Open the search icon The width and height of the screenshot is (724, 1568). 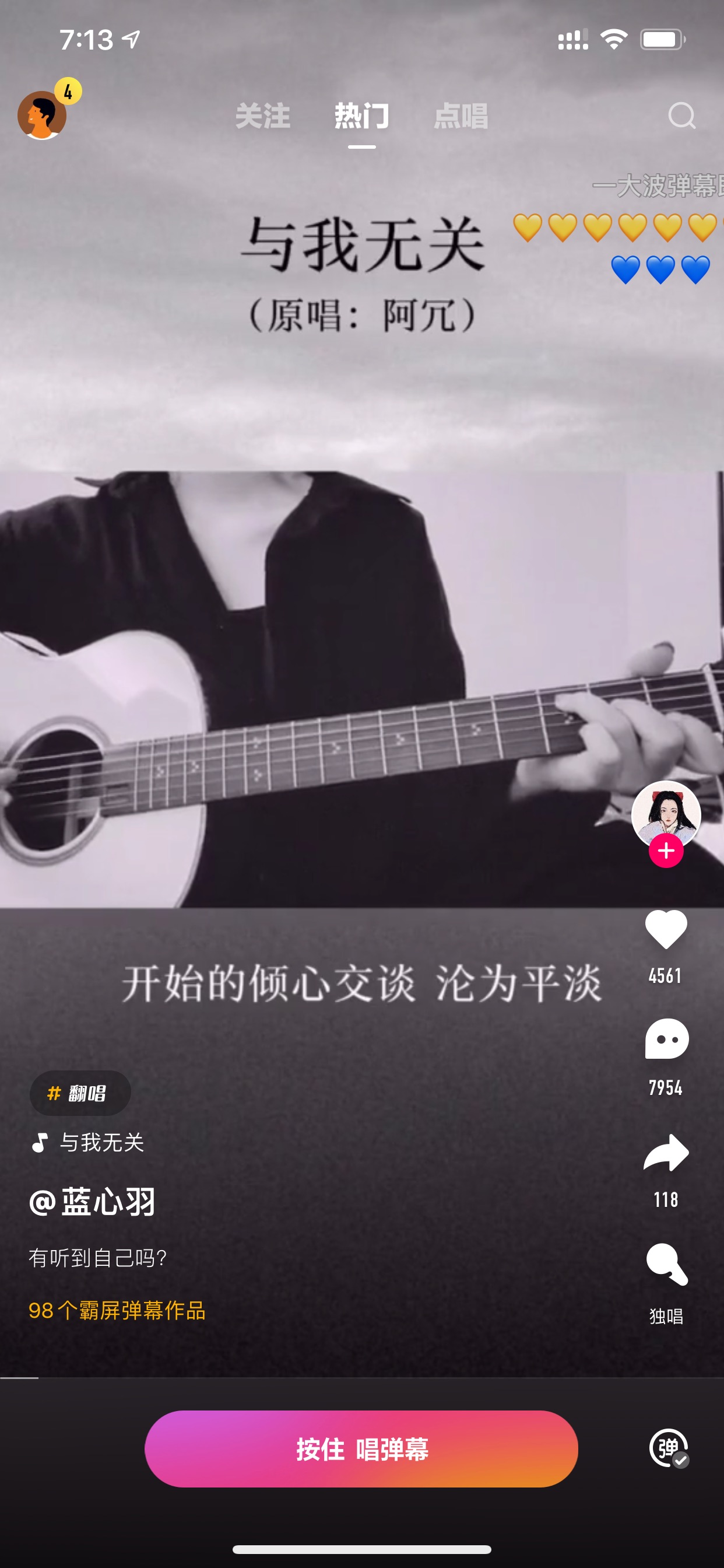(x=681, y=116)
